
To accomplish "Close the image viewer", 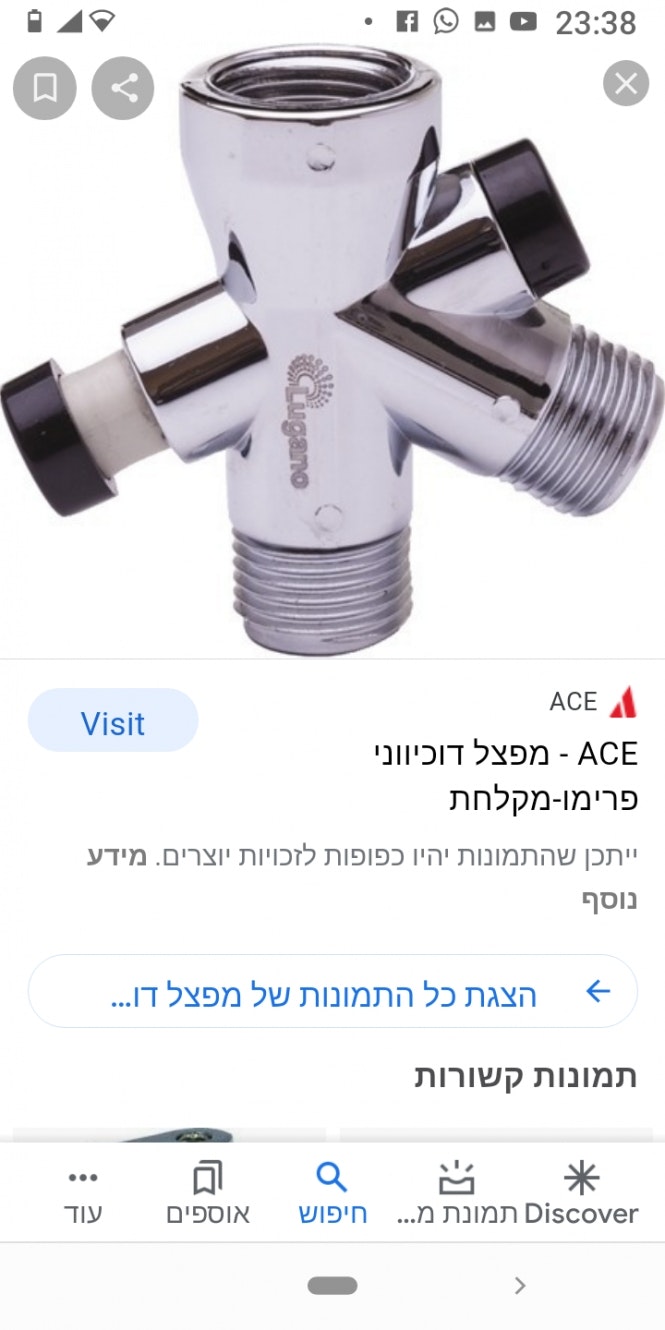I will 626,84.
